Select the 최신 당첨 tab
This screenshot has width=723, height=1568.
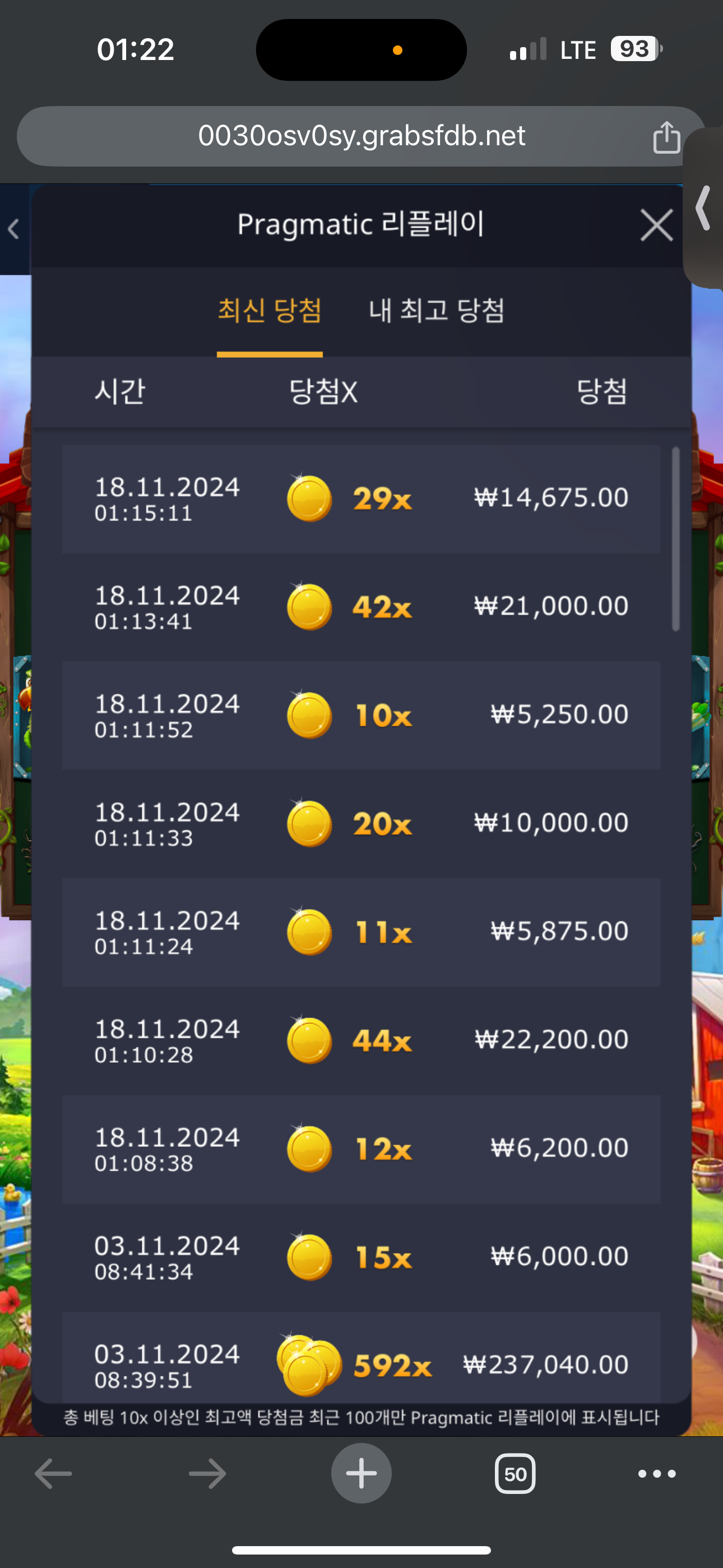[x=270, y=311]
